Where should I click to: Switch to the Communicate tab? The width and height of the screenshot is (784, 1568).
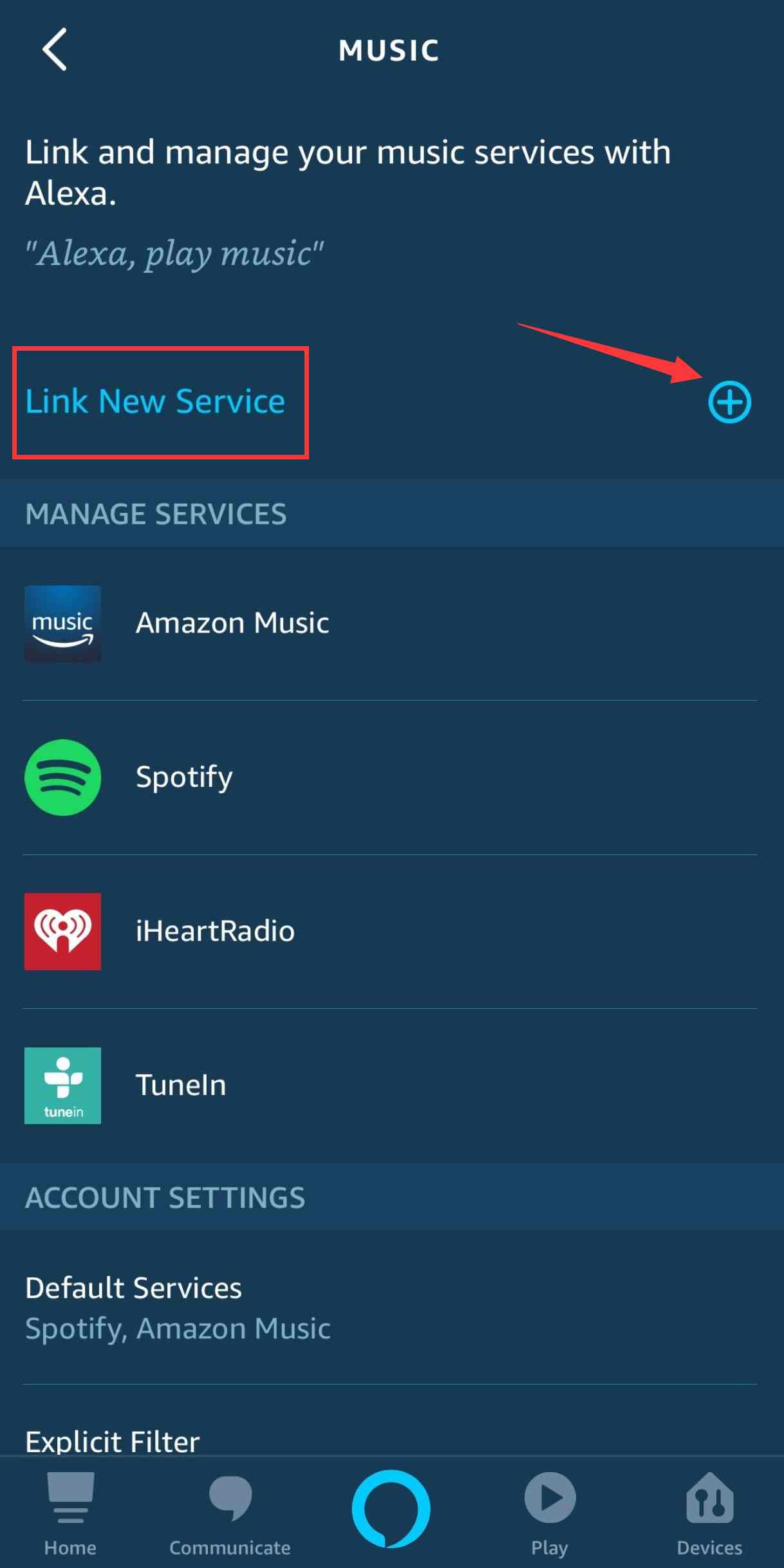(230, 1512)
